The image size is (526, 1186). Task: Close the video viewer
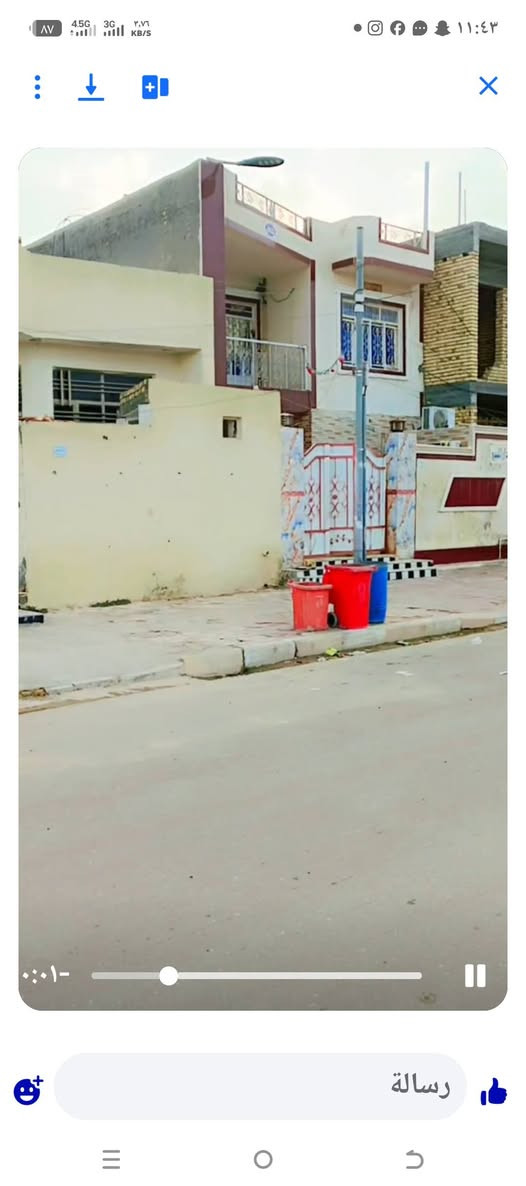point(488,85)
